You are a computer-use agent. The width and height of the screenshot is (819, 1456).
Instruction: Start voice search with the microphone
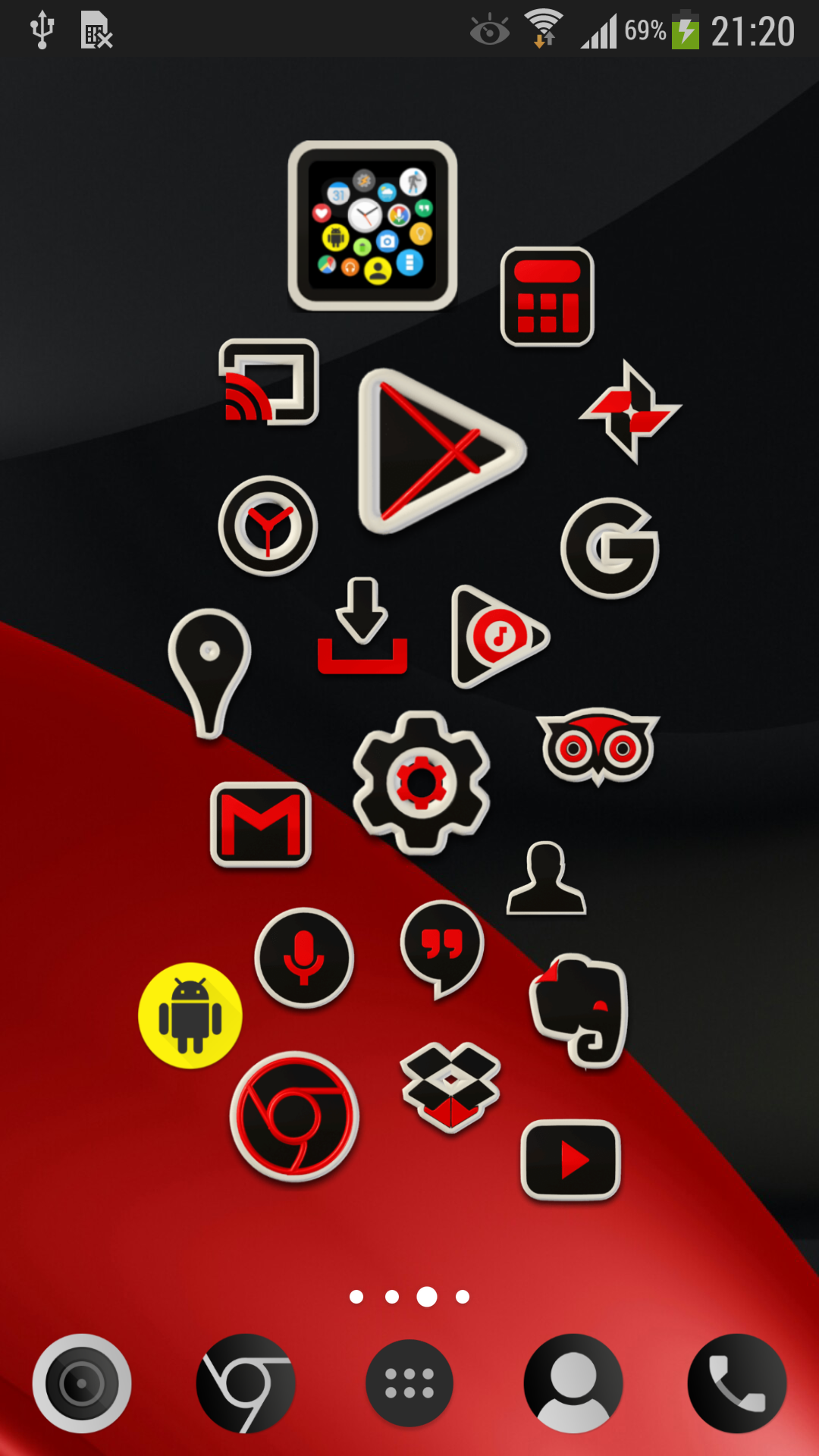coord(304,957)
